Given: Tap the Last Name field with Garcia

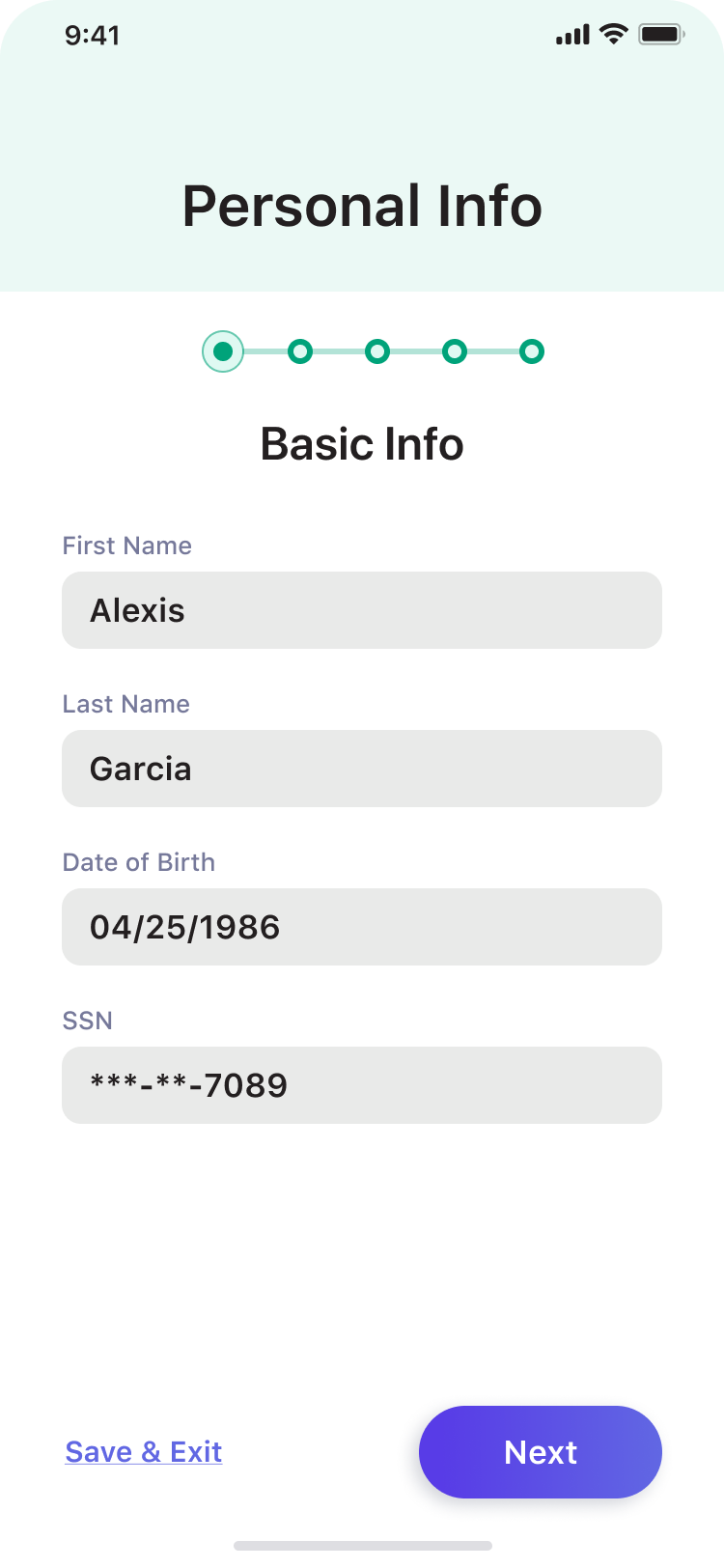Looking at the screenshot, I should 361,769.
